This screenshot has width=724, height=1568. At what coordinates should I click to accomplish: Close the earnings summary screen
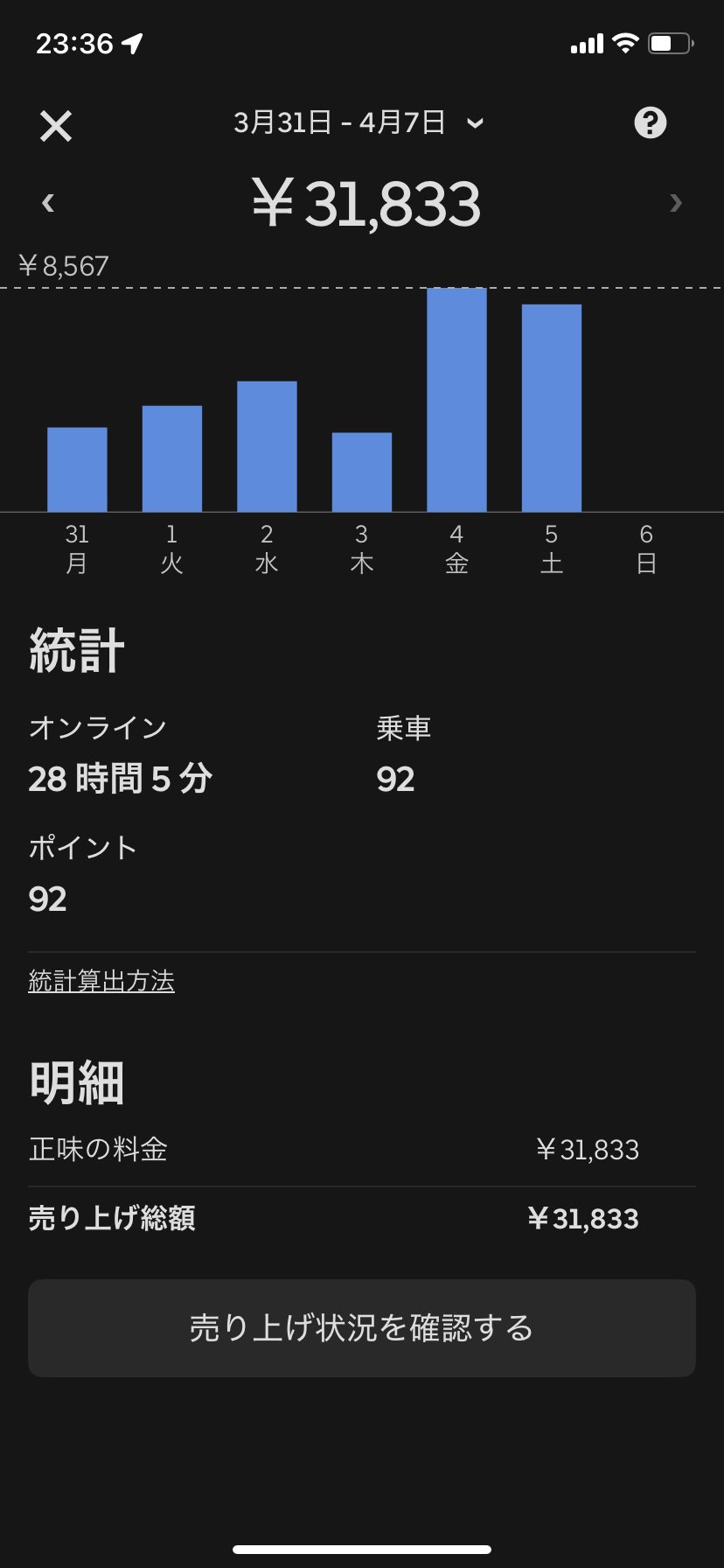pyautogui.click(x=56, y=126)
